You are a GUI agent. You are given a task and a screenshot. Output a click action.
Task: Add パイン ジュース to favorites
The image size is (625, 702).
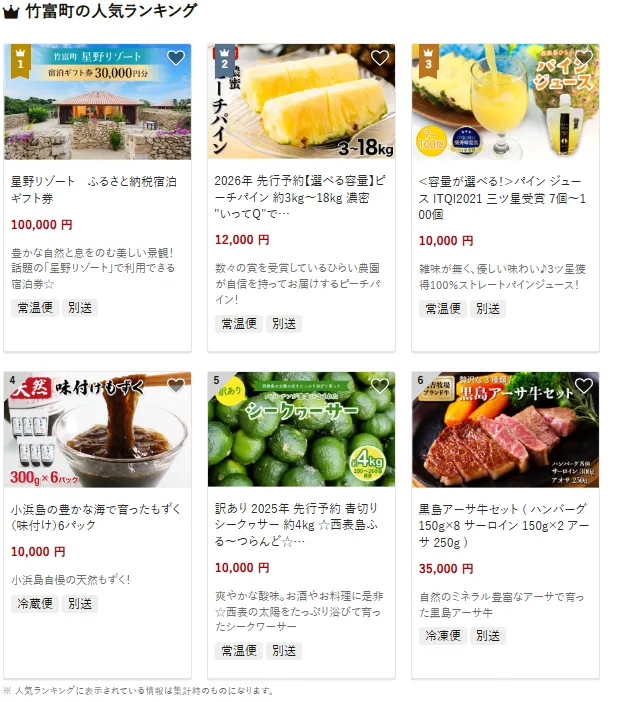tap(584, 58)
